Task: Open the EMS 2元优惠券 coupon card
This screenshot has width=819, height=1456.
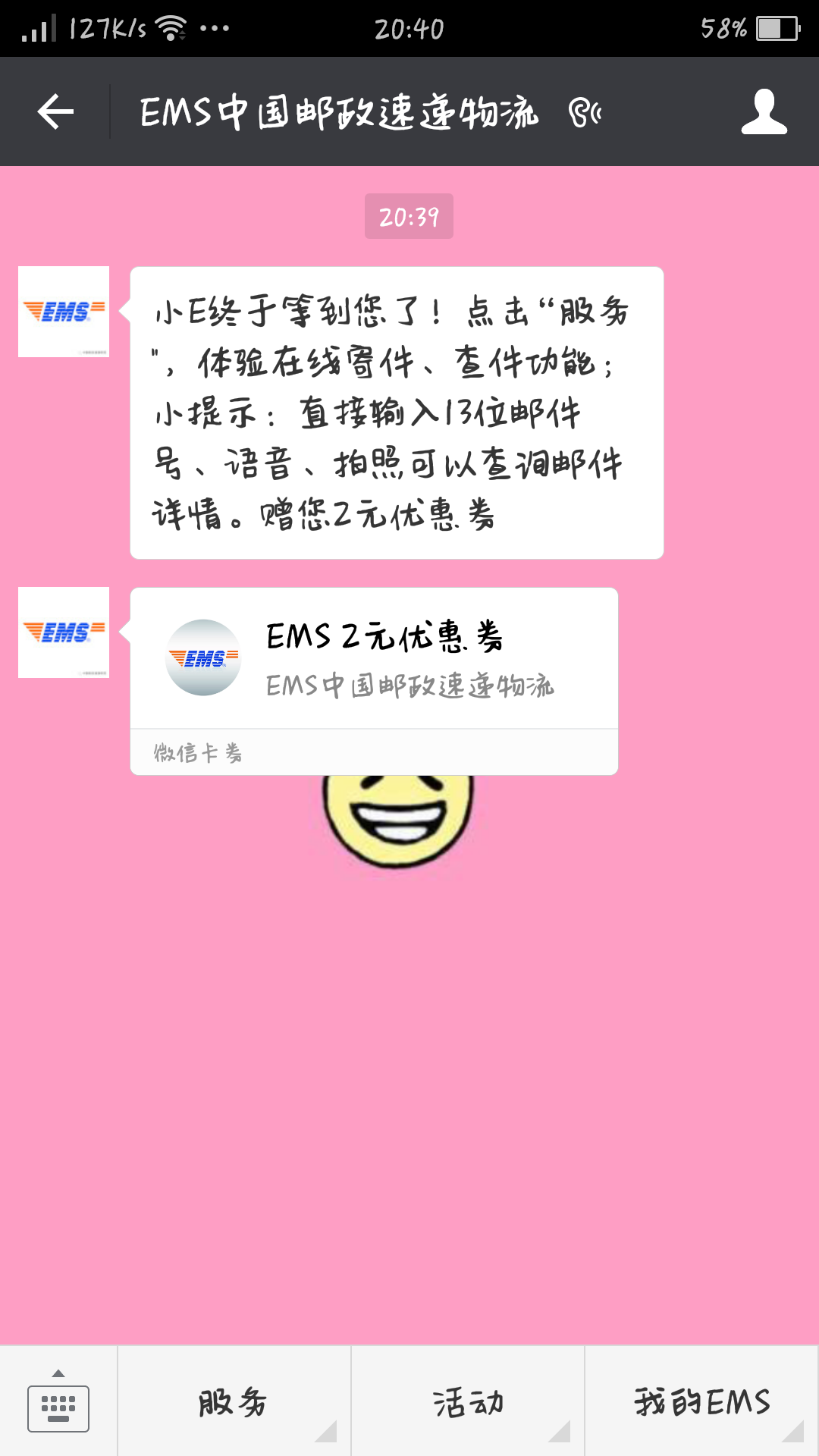Action: pyautogui.click(x=374, y=681)
